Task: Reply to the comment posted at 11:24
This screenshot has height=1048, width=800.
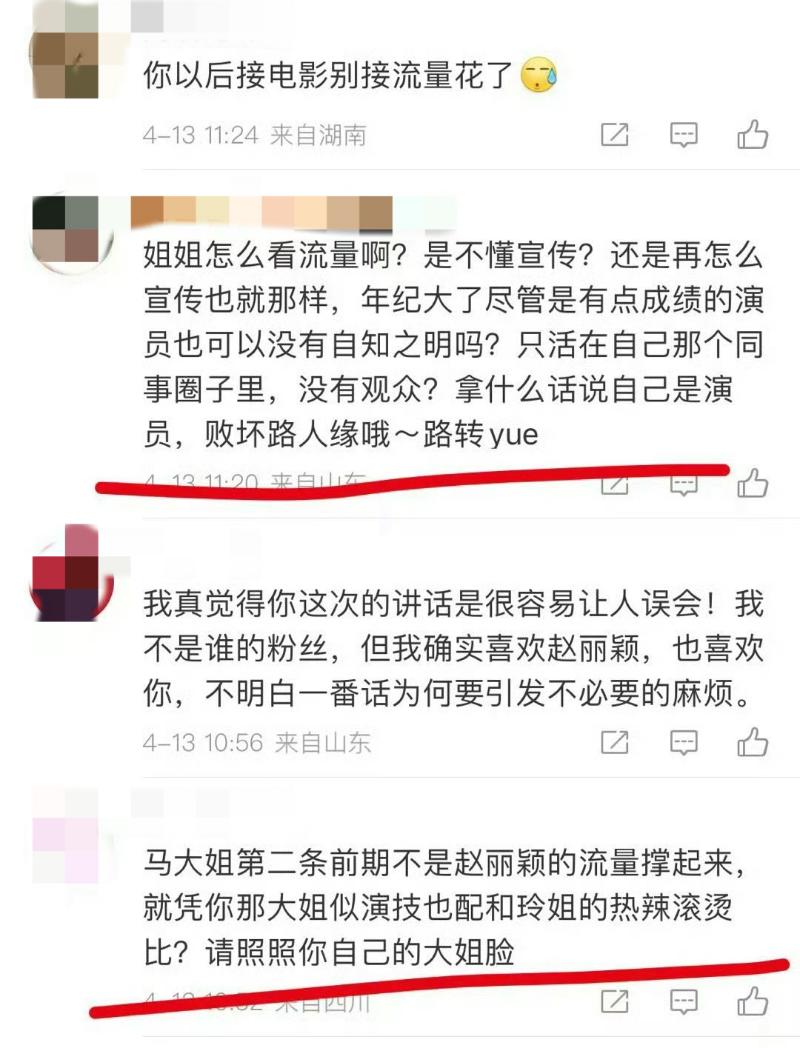Action: coord(683,134)
